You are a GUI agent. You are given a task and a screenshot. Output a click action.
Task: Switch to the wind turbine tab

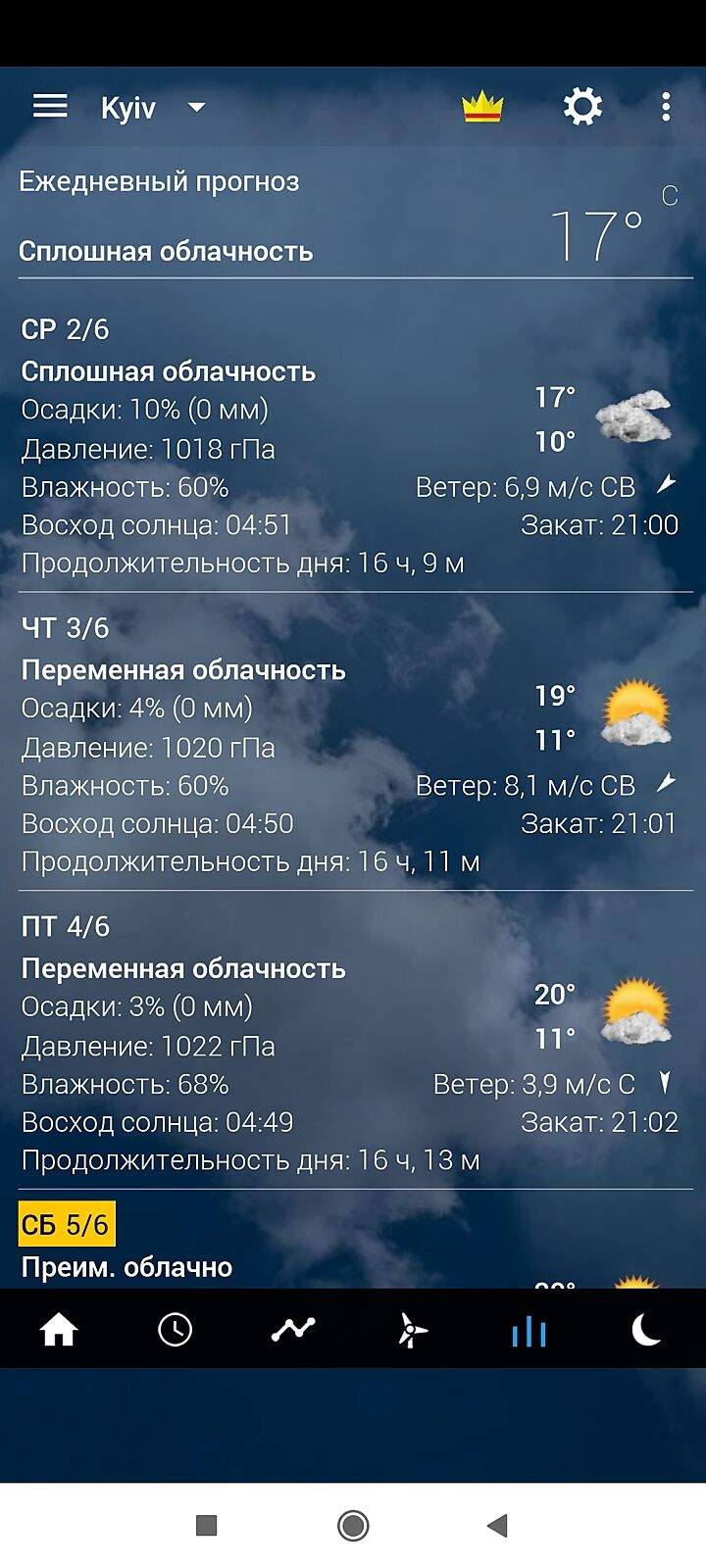(412, 1330)
